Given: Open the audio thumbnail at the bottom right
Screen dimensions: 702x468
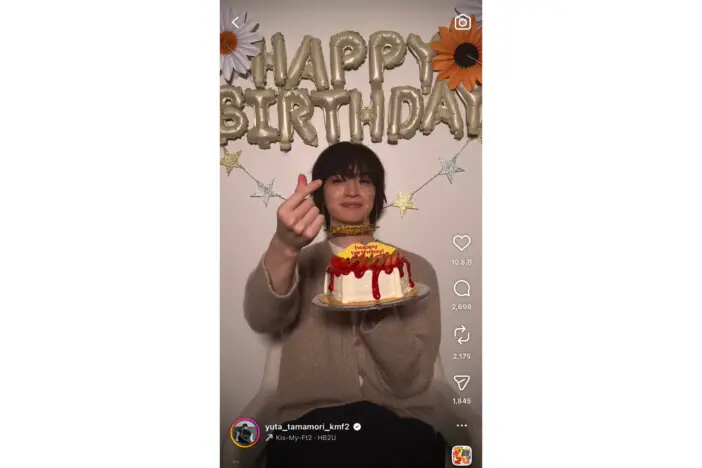Looking at the screenshot, I should [461, 455].
